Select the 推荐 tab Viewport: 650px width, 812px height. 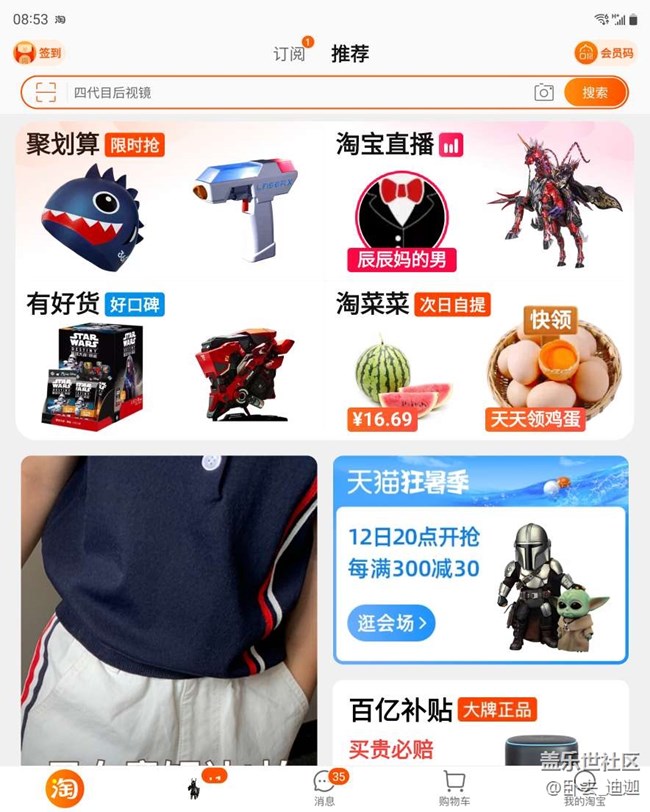click(x=350, y=54)
